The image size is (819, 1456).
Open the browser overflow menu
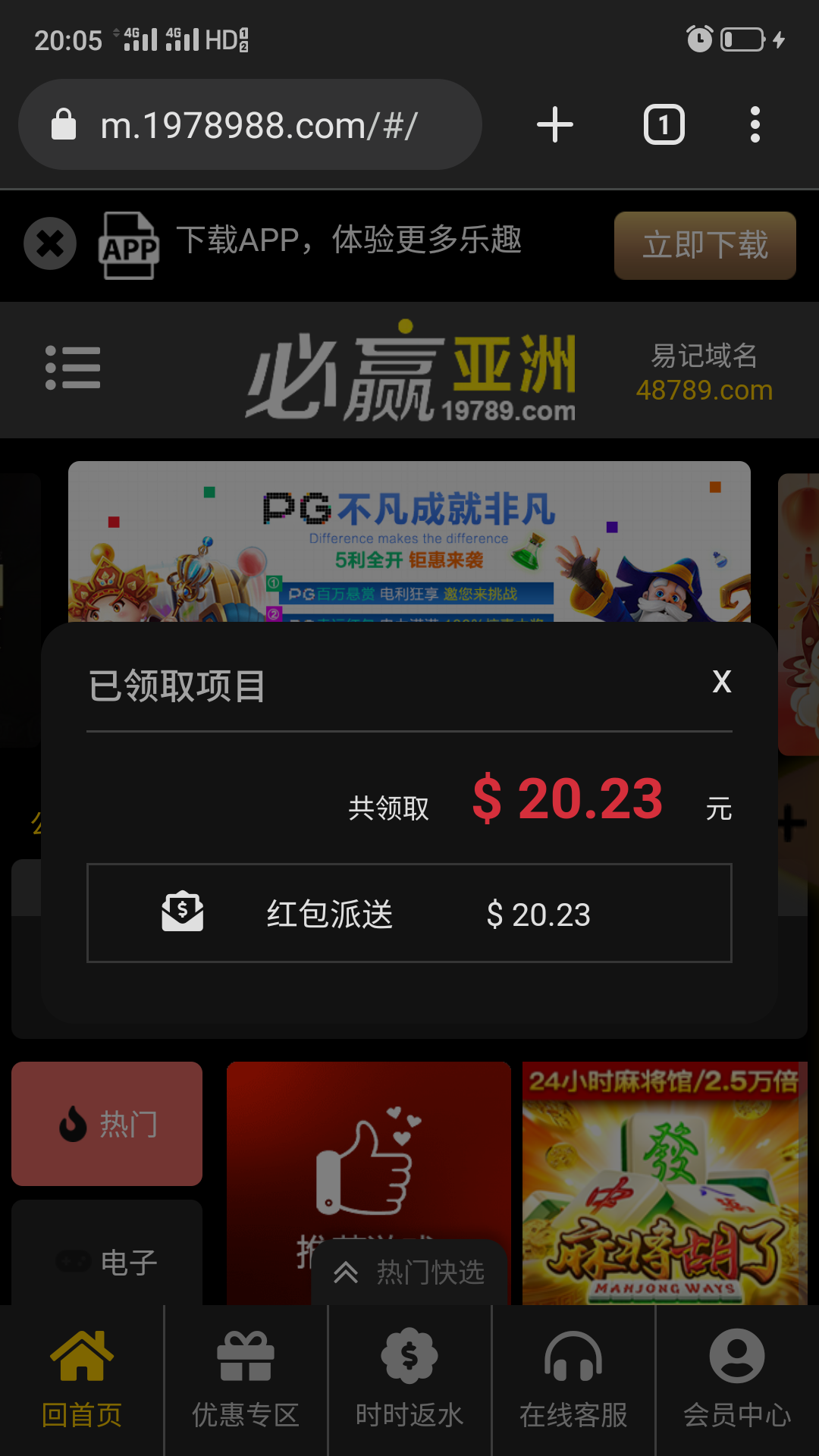(755, 125)
